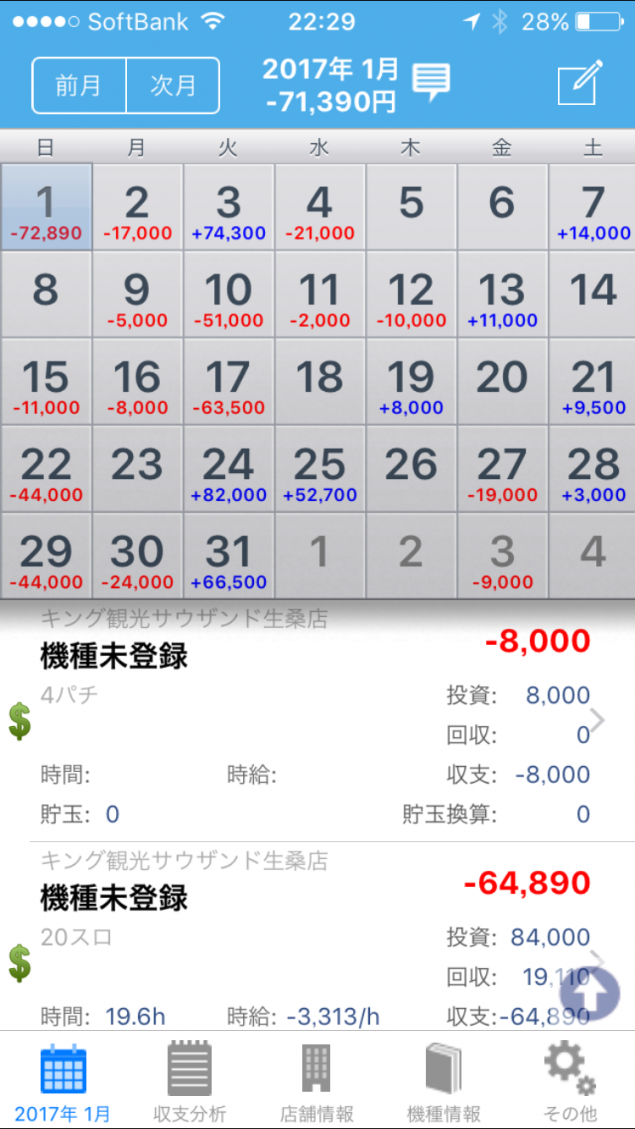Open the monthly memo speech bubble
The width and height of the screenshot is (635, 1129).
(x=431, y=83)
